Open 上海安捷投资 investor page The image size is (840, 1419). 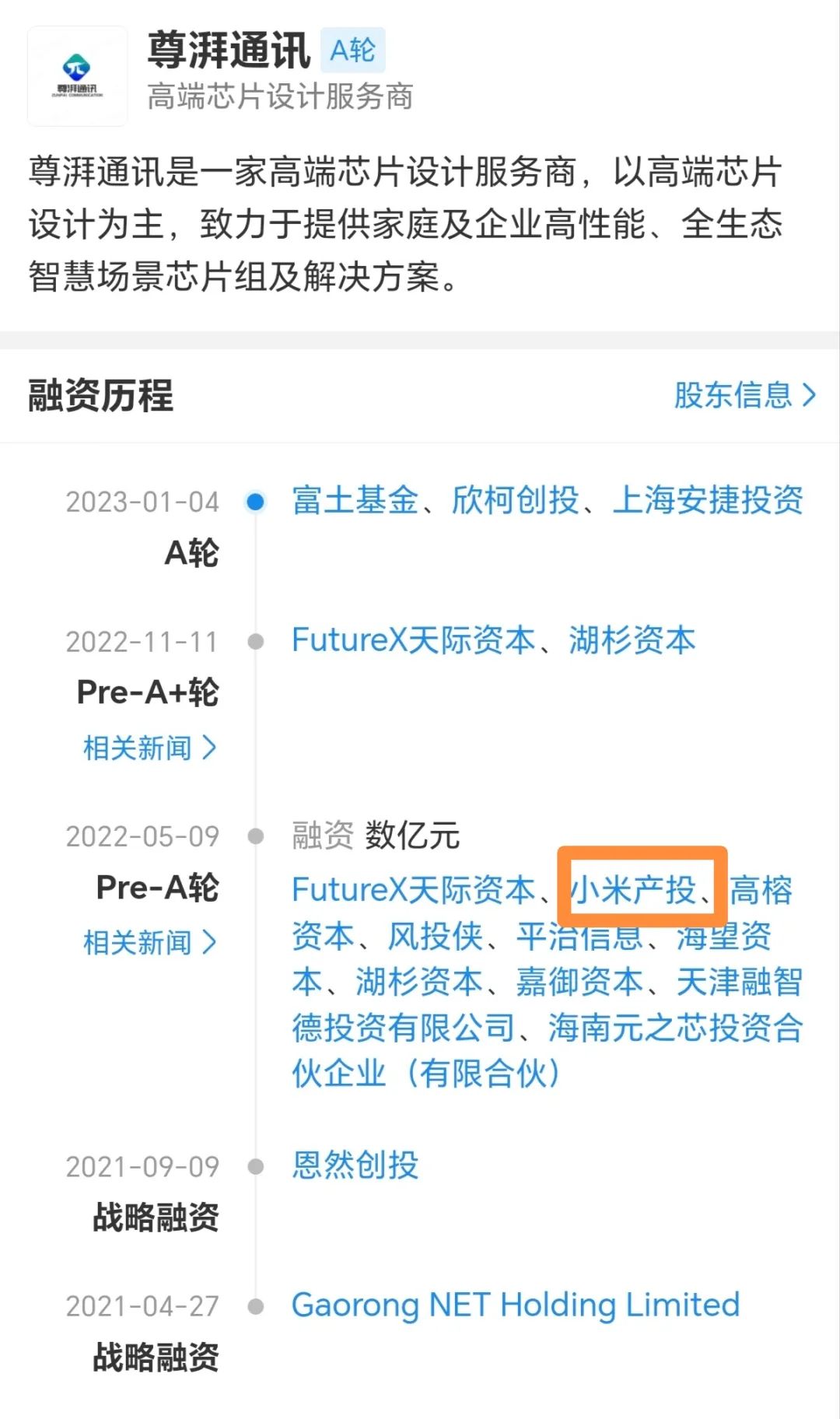(707, 500)
